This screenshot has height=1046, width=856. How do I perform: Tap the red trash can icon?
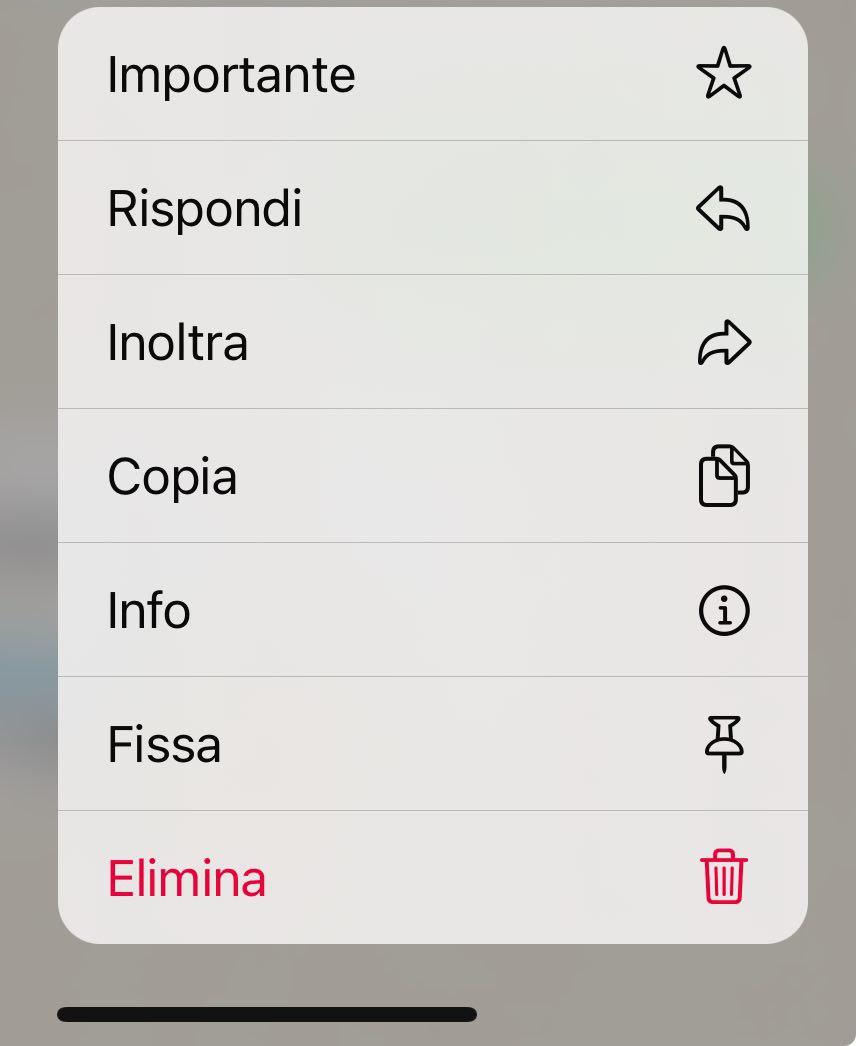722,878
